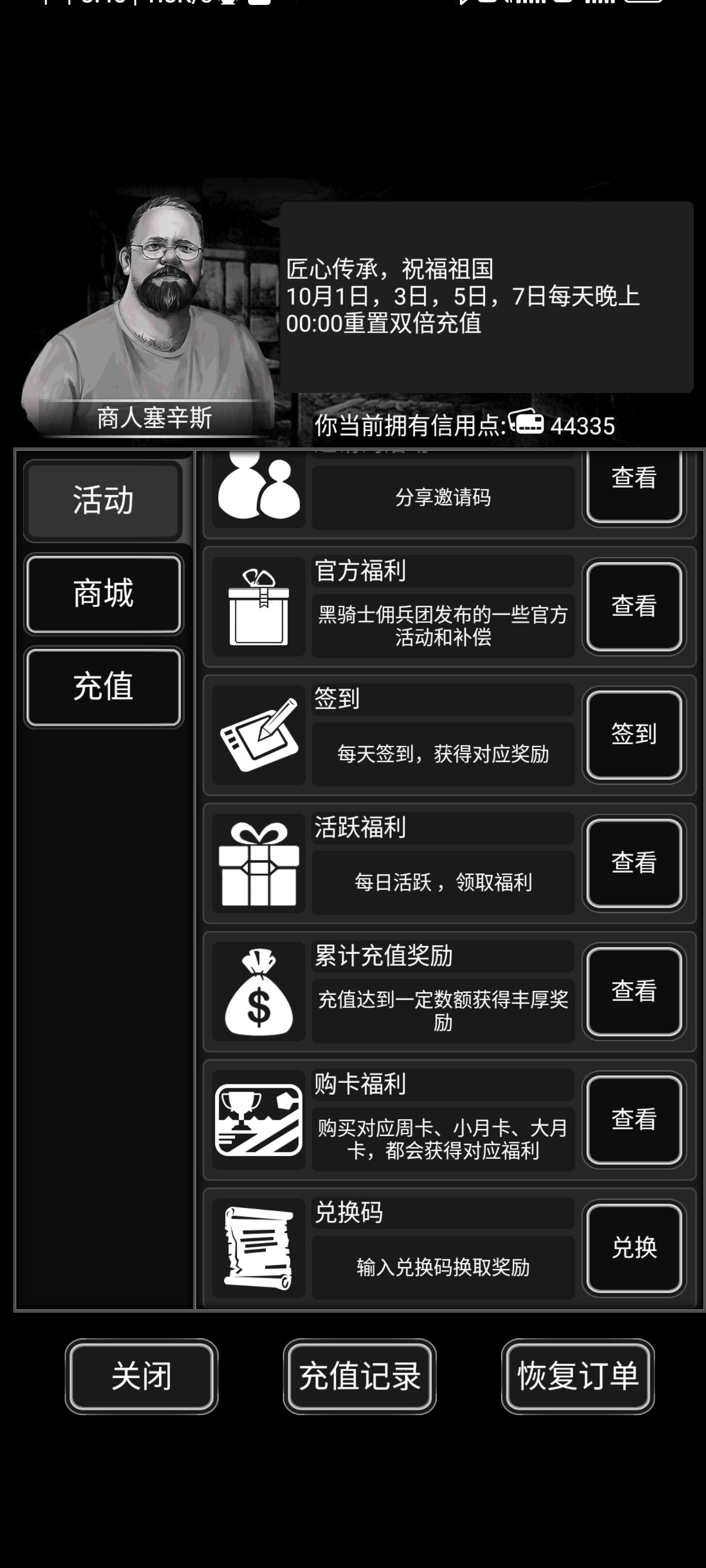The width and height of the screenshot is (706, 1568).
Task: Click the 累计充值奖励 money bag icon
Action: (258, 992)
